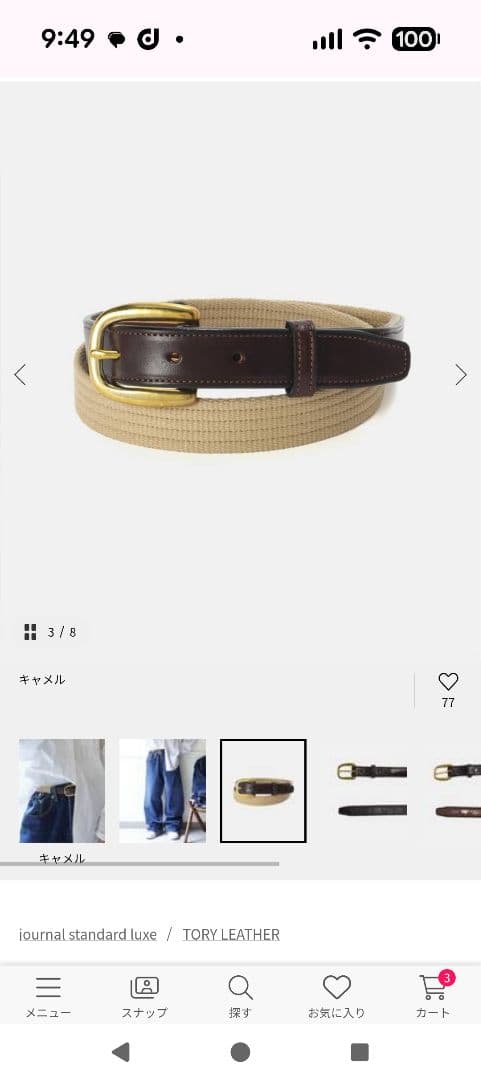Select the thumbnail of wide jeans and a stool
This screenshot has height=1080, width=481.
coord(163,791)
